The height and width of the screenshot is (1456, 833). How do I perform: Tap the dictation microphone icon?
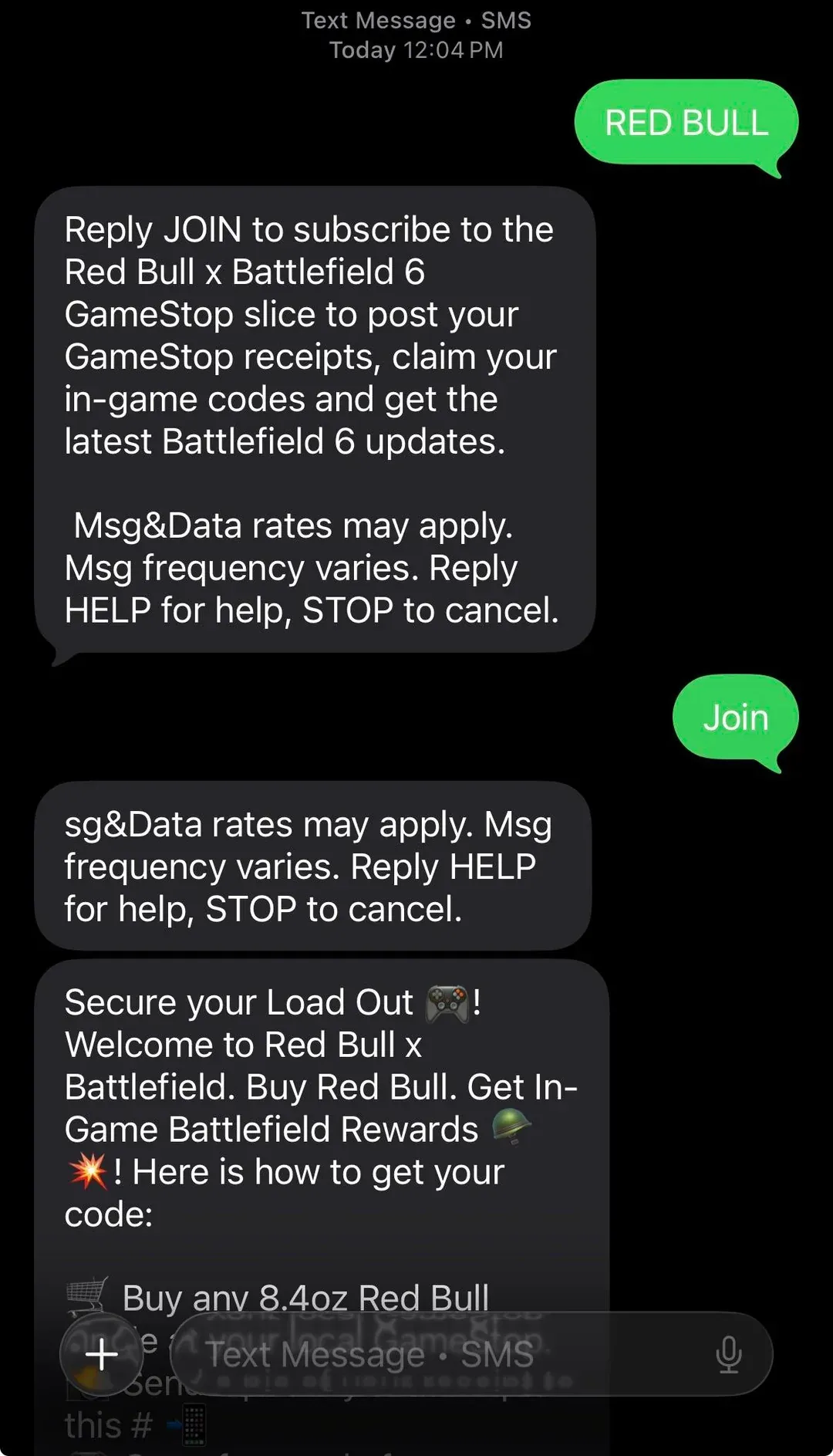(x=730, y=1354)
